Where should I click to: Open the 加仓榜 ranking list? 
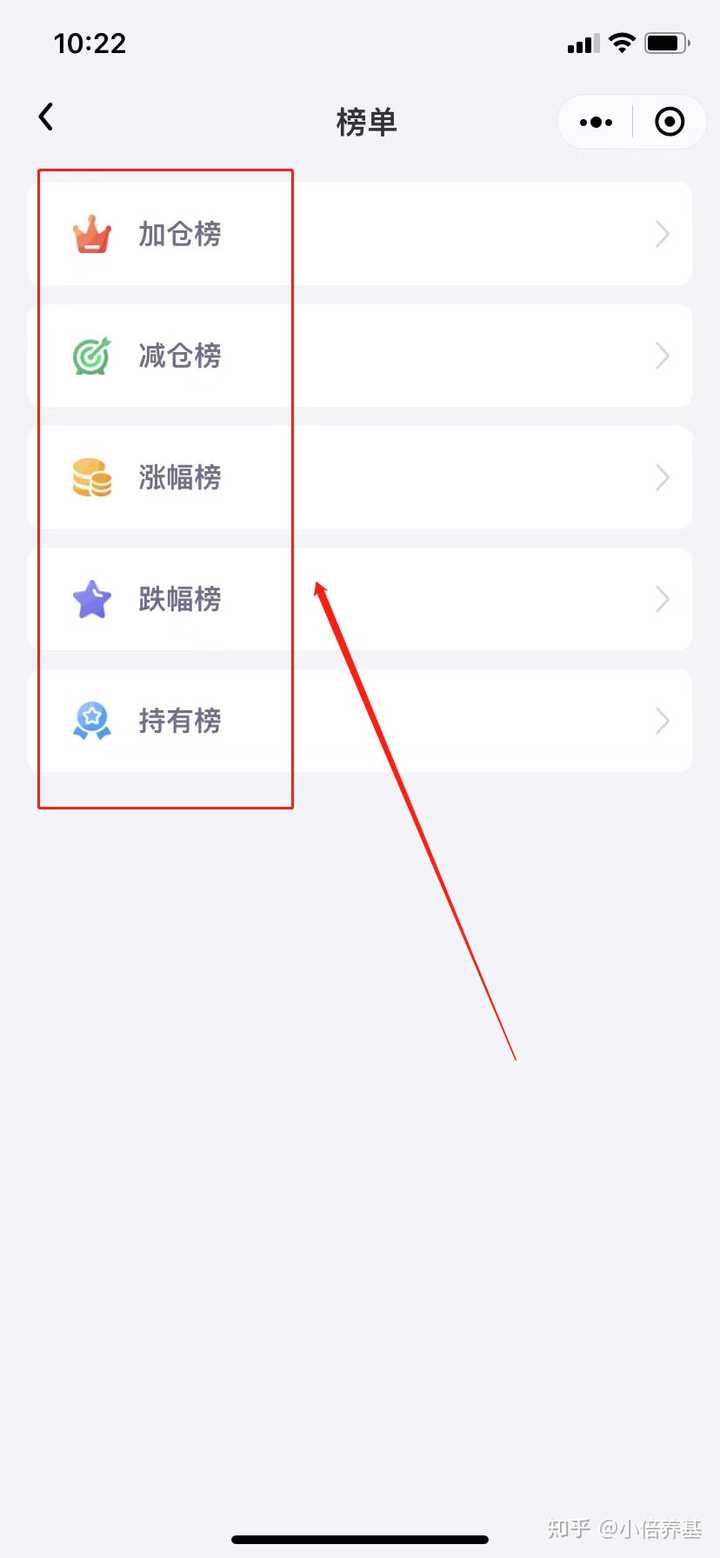360,234
